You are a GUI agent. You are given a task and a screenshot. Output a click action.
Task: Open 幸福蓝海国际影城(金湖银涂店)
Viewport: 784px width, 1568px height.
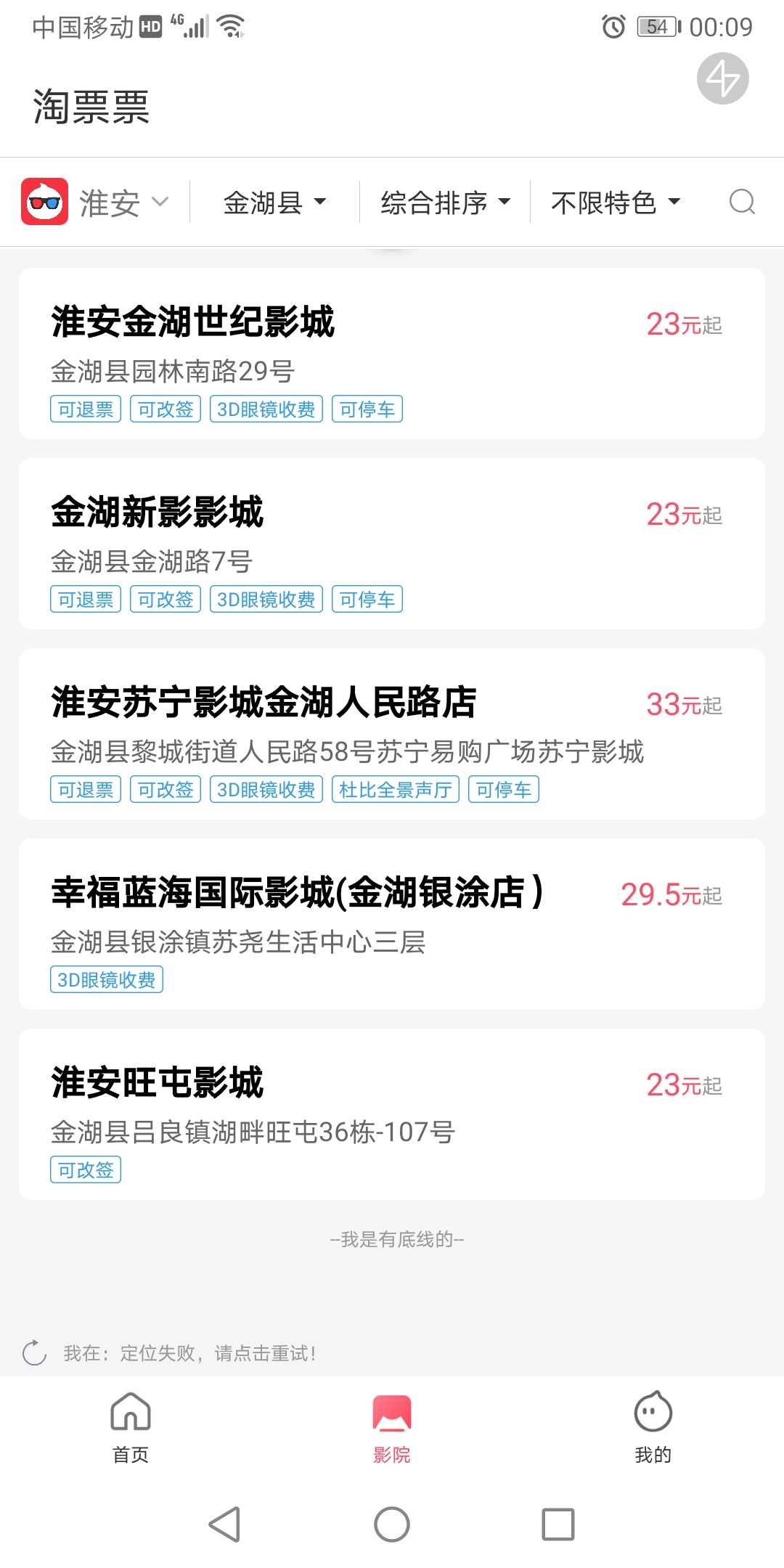pyautogui.click(x=392, y=924)
